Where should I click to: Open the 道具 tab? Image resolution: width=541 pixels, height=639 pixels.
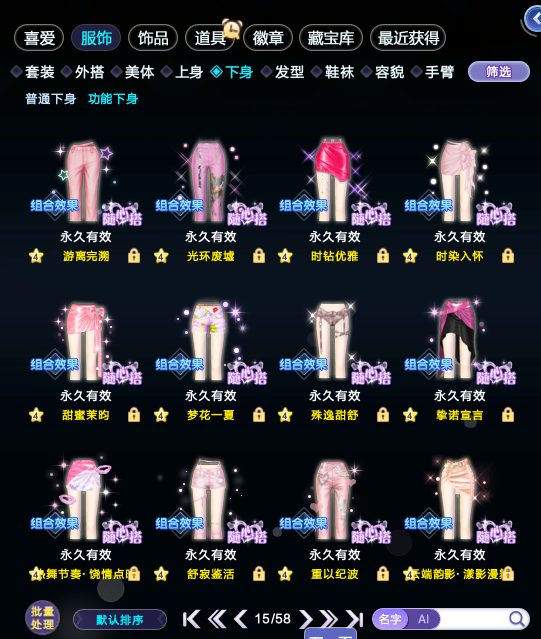pos(210,38)
